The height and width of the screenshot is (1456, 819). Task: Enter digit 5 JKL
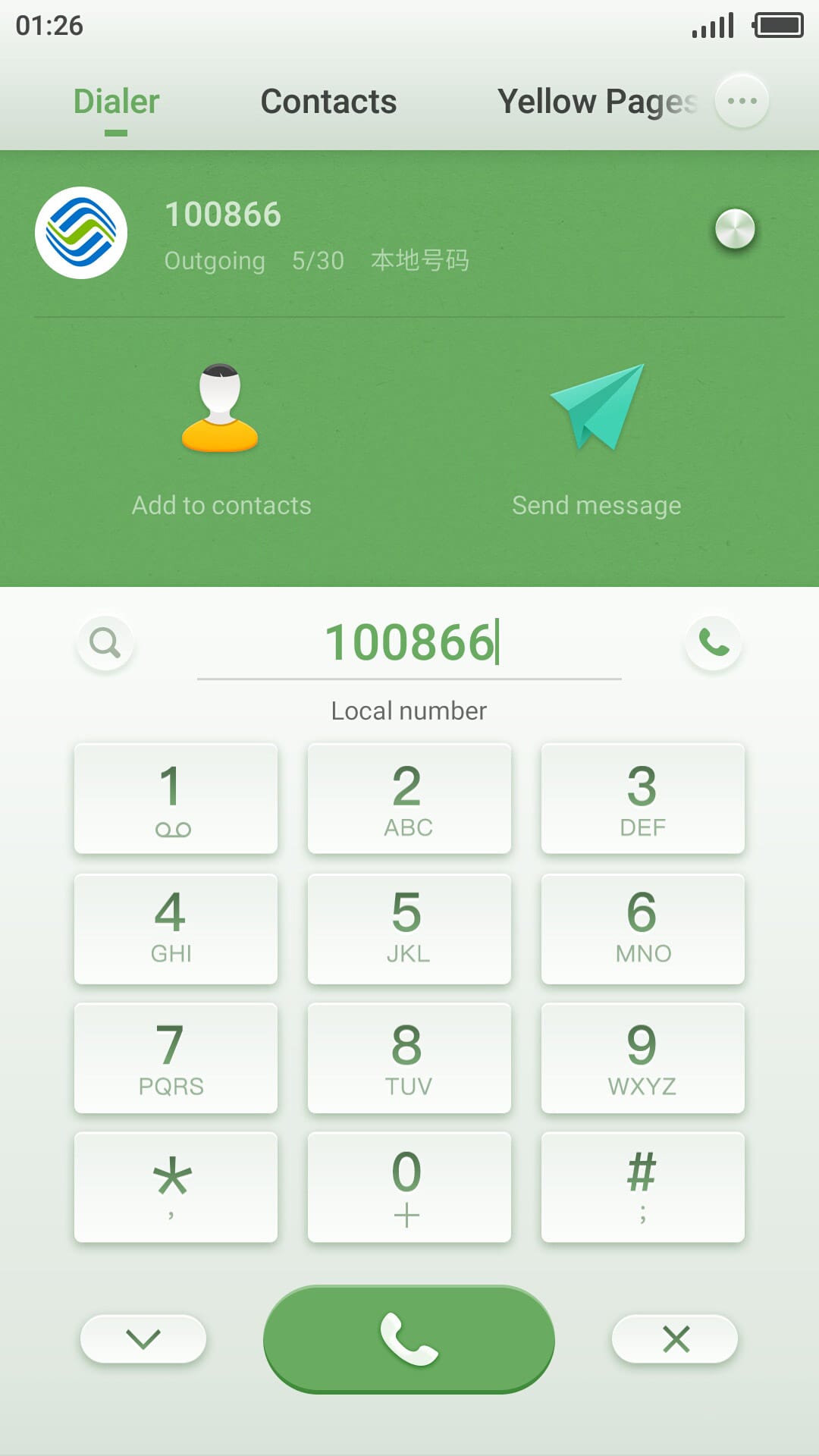(x=409, y=929)
